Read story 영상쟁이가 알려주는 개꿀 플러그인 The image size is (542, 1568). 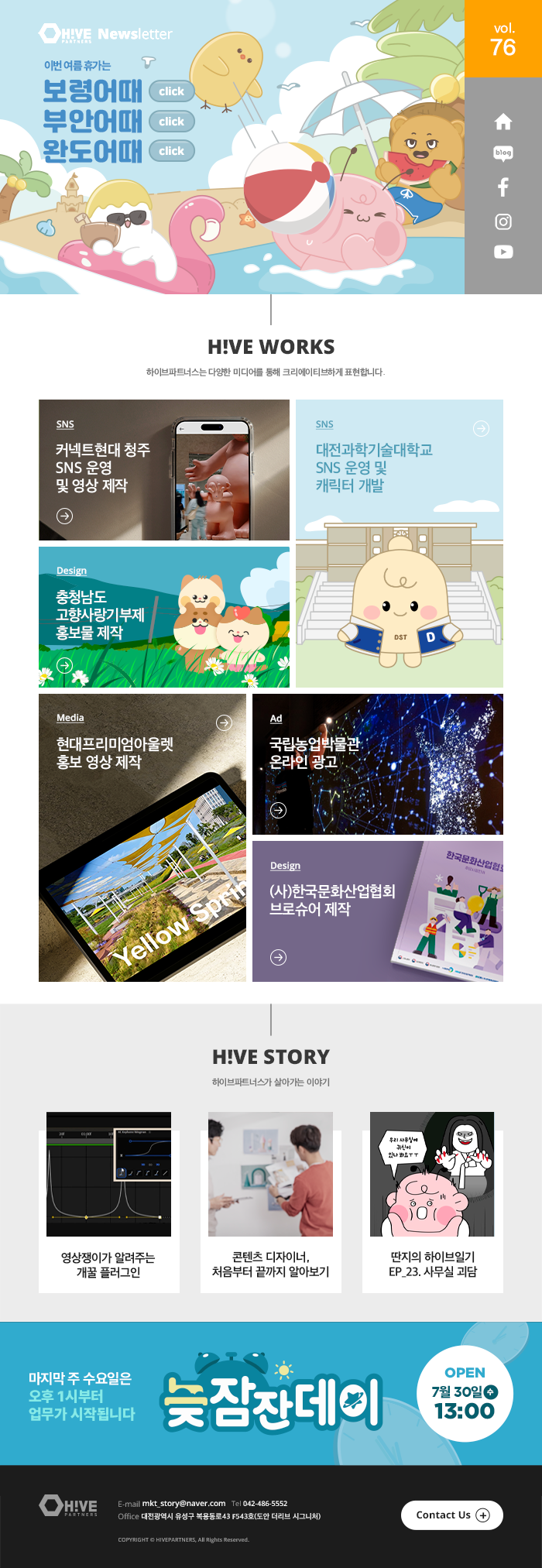(108, 1202)
